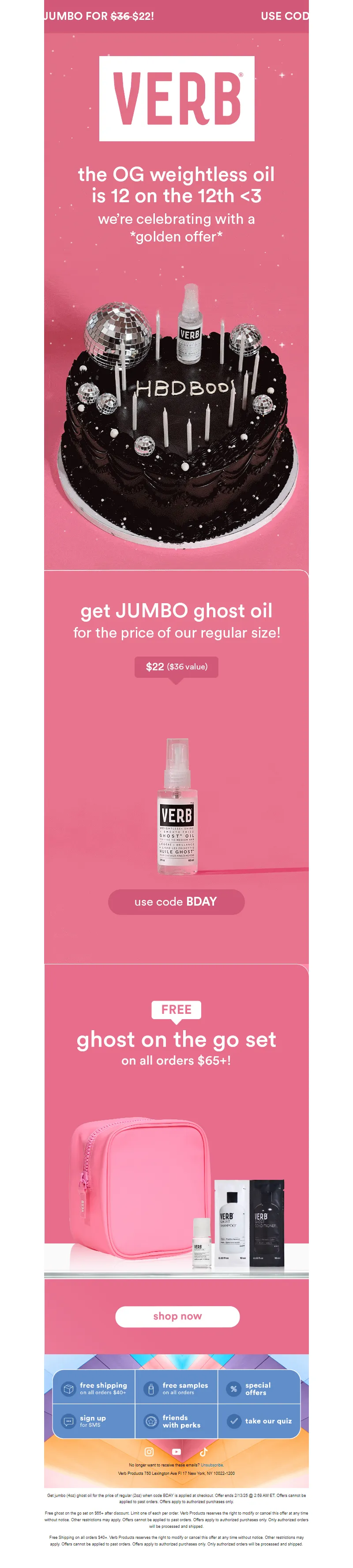Open Verb's TikTok page
This screenshot has width=353, height=1568.
[203, 1452]
